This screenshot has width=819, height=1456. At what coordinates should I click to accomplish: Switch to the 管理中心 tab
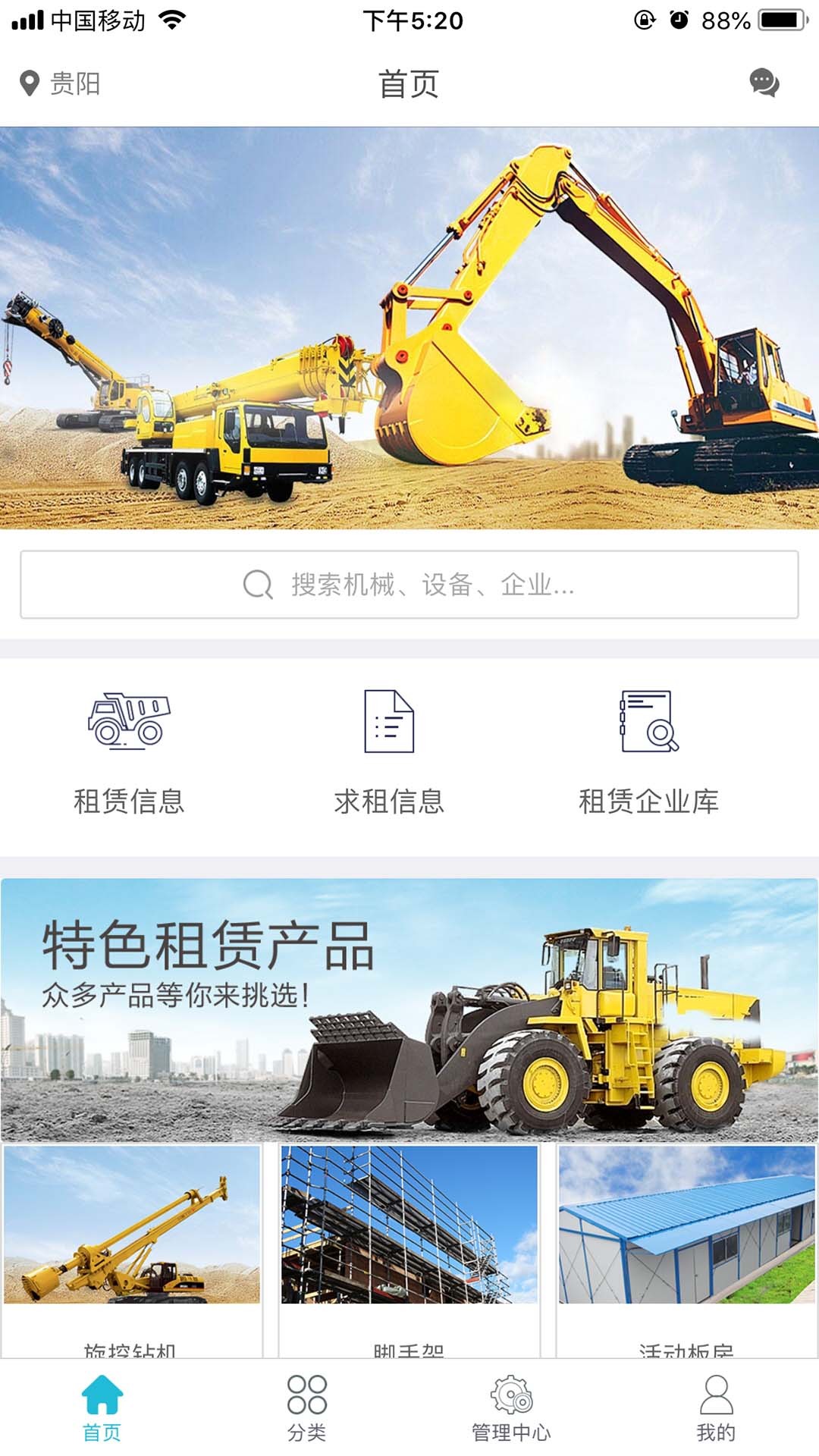pyautogui.click(x=512, y=1407)
